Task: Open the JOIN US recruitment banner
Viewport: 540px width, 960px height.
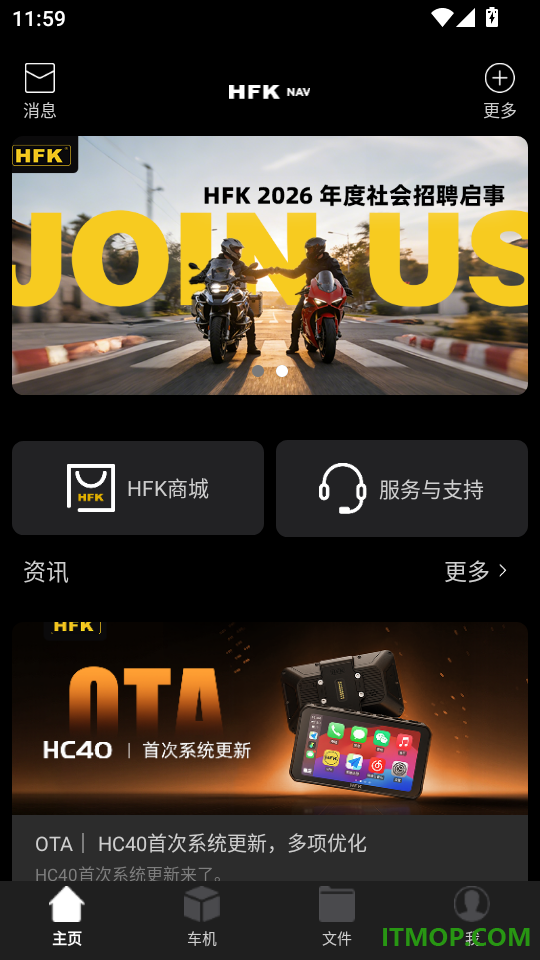Action: (270, 265)
